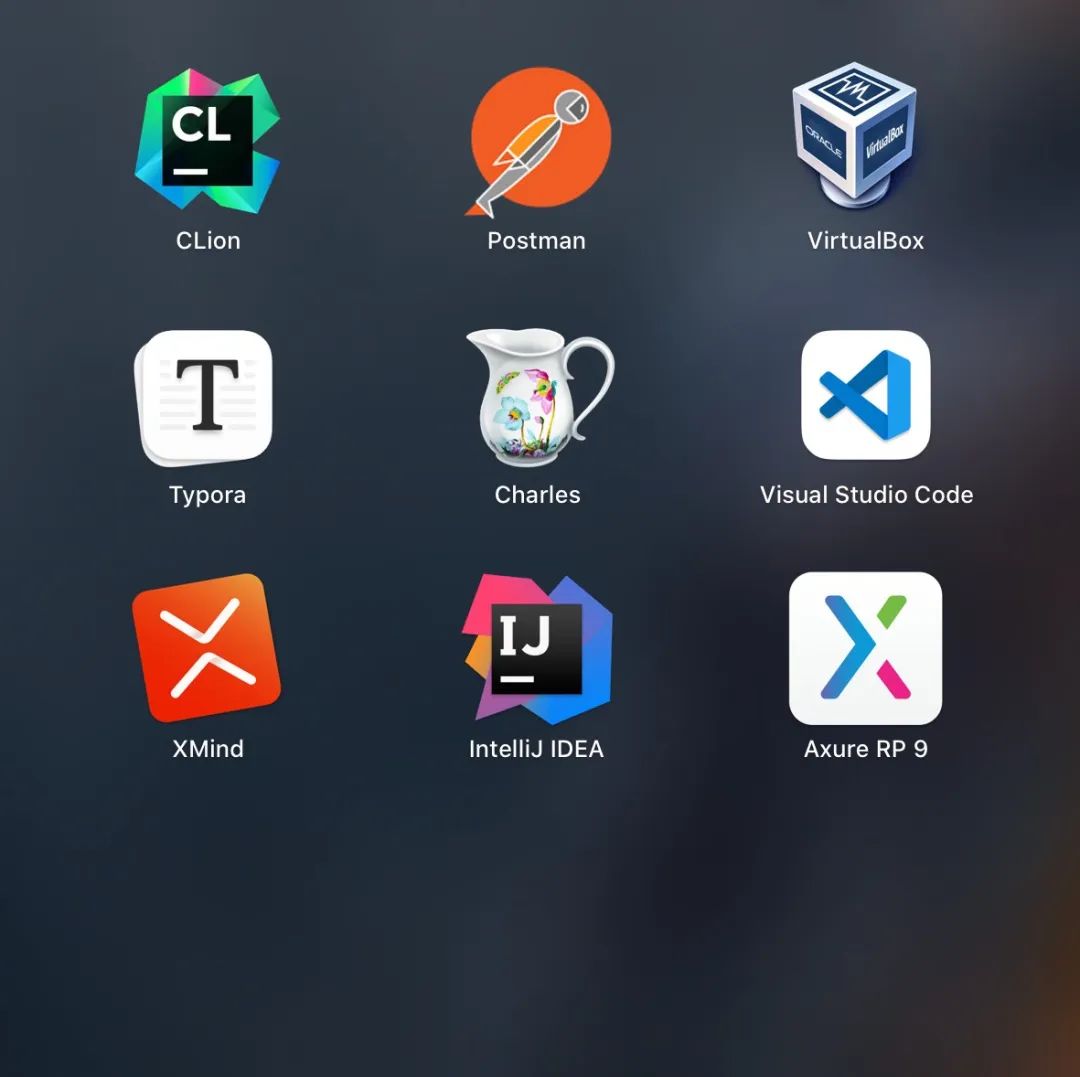Image resolution: width=1080 pixels, height=1077 pixels.
Task: Launch IntelliJ IDEA
Action: 537,650
